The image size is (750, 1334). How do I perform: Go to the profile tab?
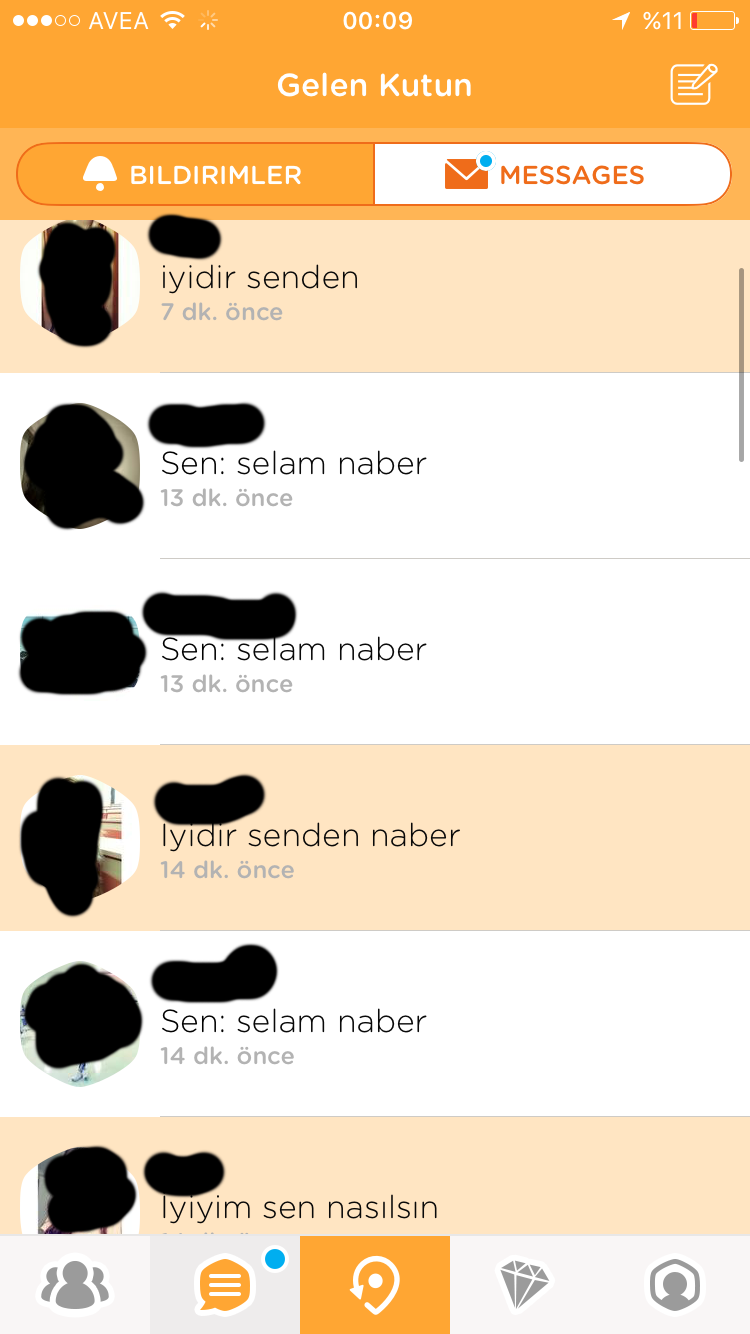[x=675, y=1285]
